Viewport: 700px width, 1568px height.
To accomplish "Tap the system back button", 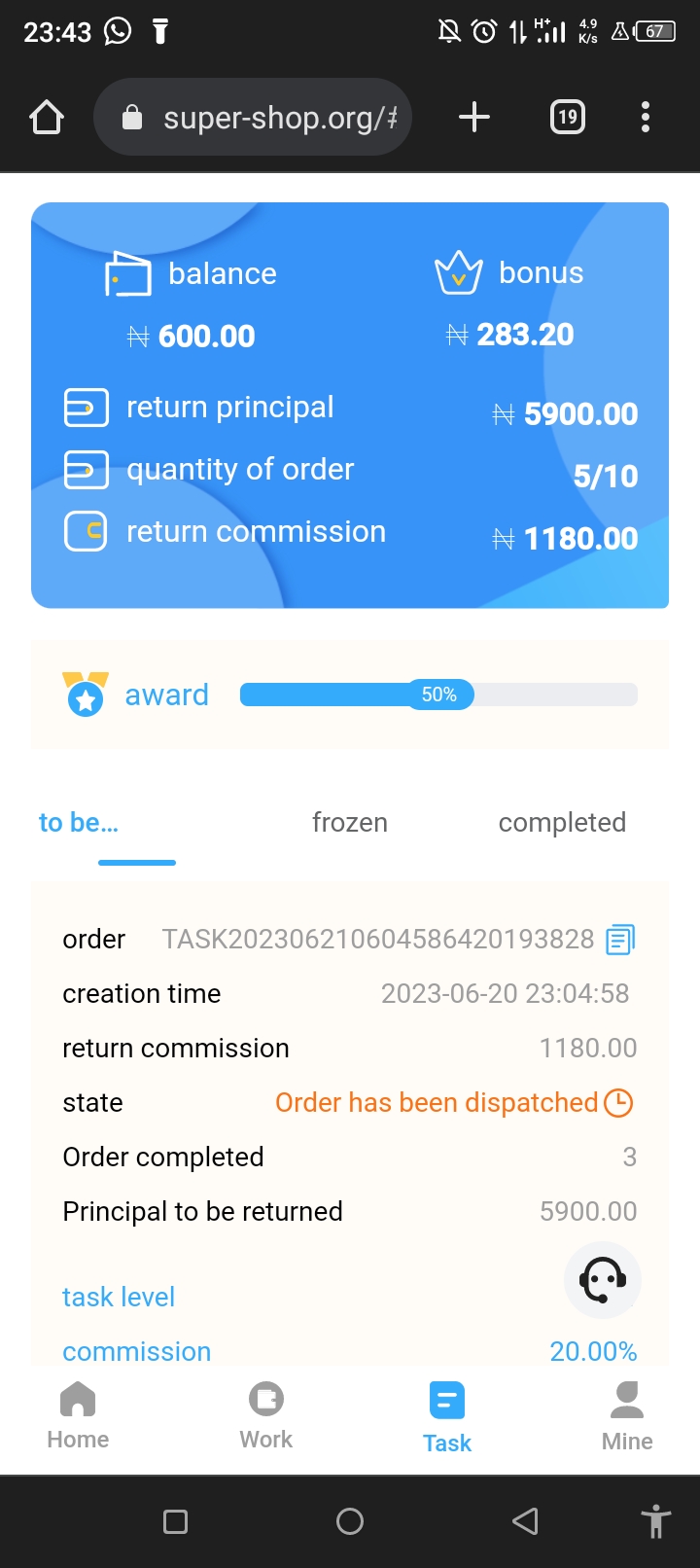I will [525, 1521].
